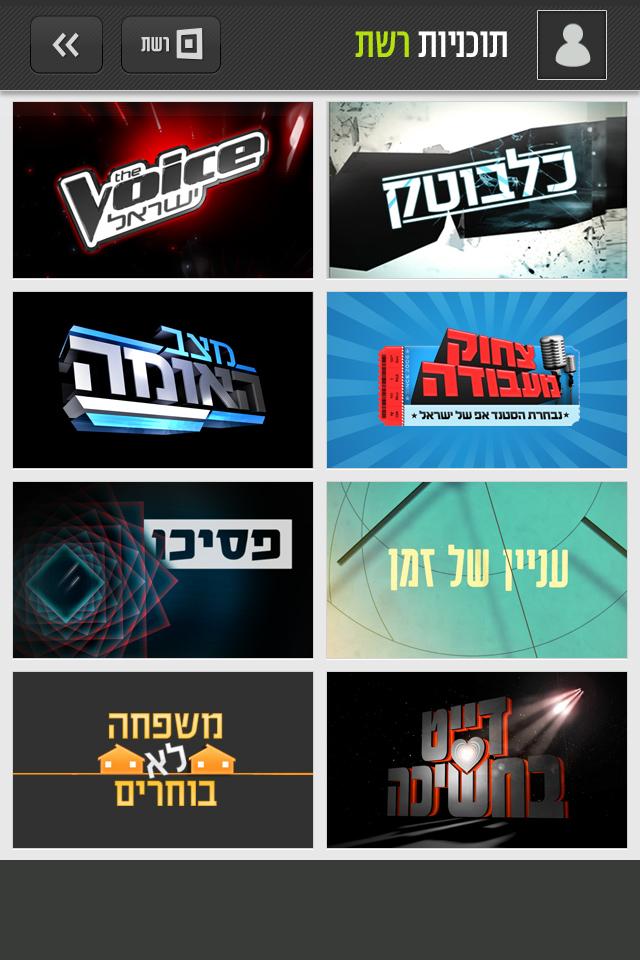Tap the double-arrow back button
Image resolution: width=640 pixels, height=960 pixels.
coord(66,45)
